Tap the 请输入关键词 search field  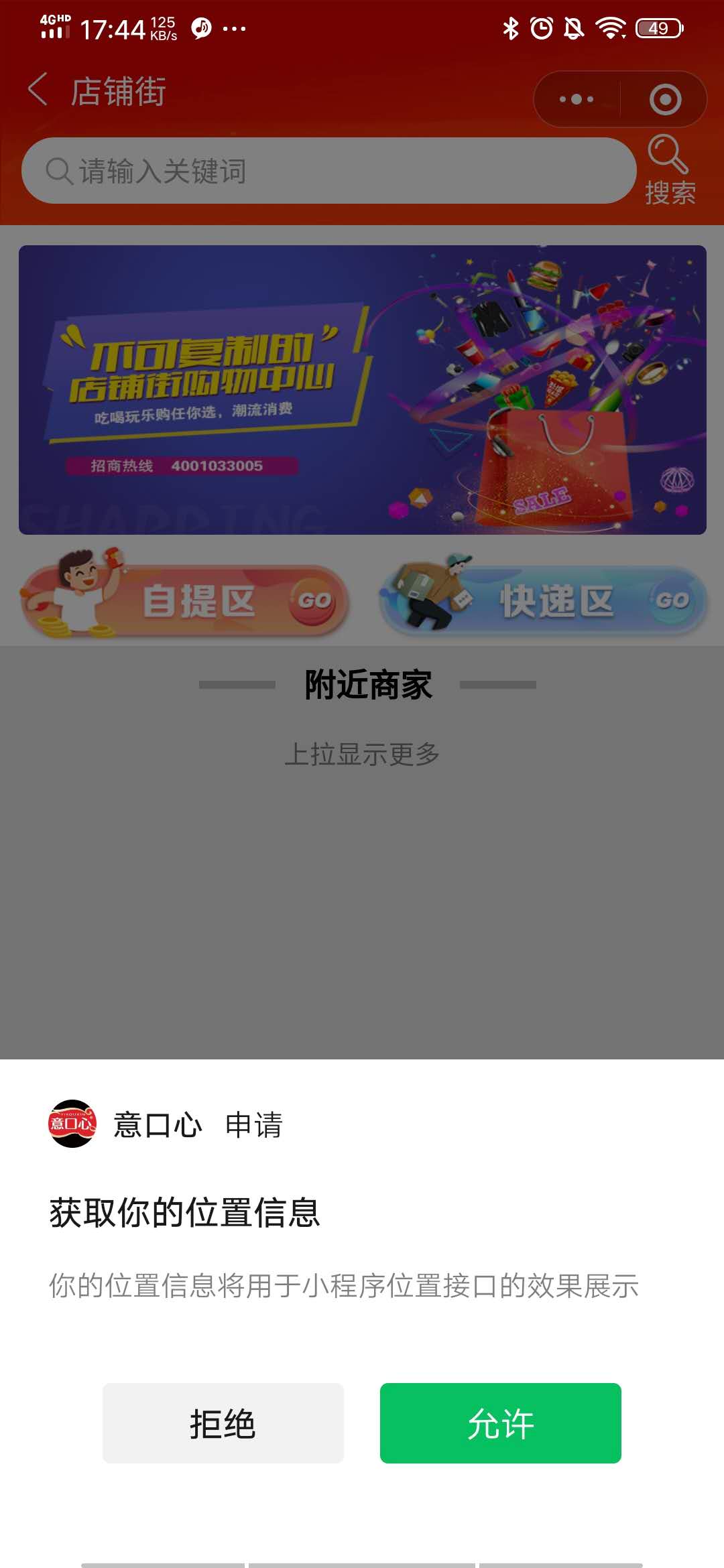click(328, 171)
